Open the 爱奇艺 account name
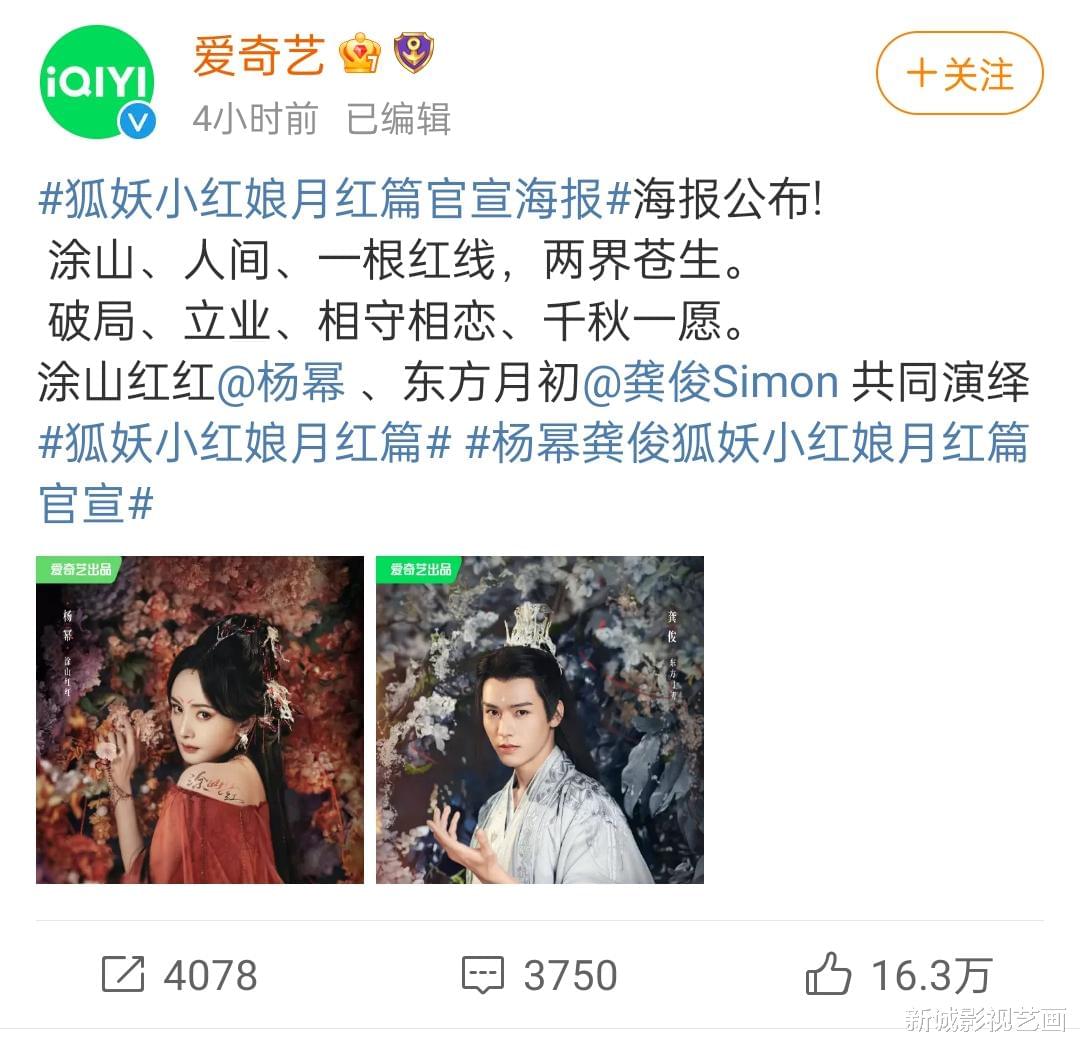The height and width of the screenshot is (1050, 1080). point(258,56)
